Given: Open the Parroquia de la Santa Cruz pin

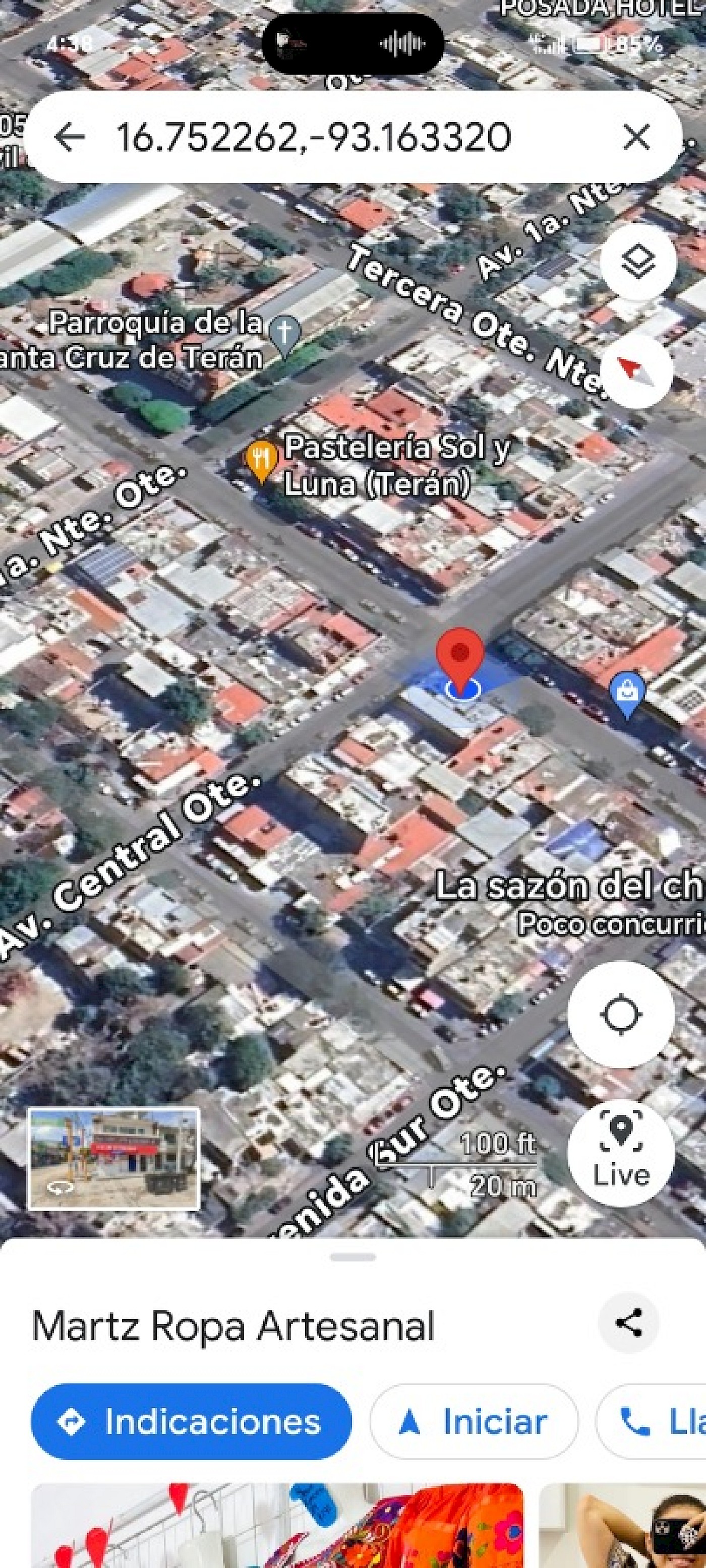Looking at the screenshot, I should (x=285, y=335).
